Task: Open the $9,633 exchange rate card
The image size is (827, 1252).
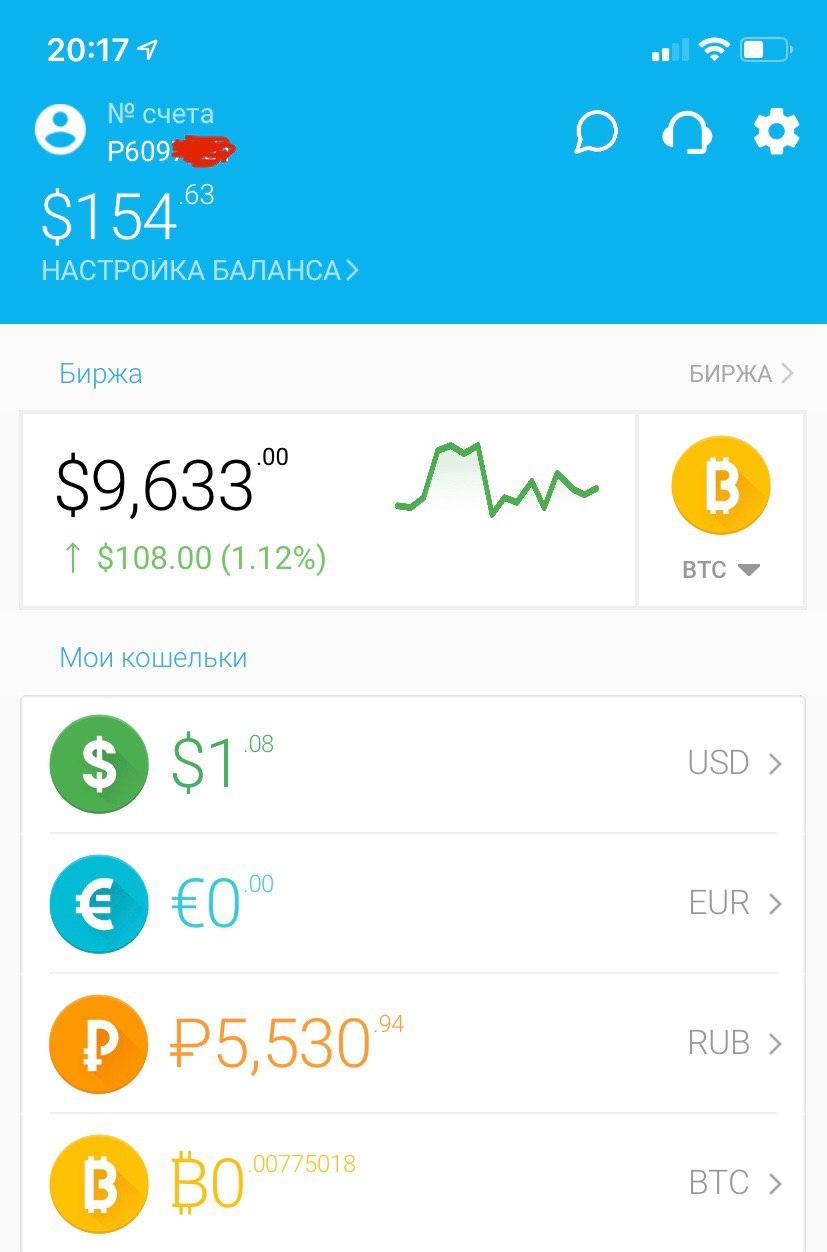Action: (x=328, y=510)
